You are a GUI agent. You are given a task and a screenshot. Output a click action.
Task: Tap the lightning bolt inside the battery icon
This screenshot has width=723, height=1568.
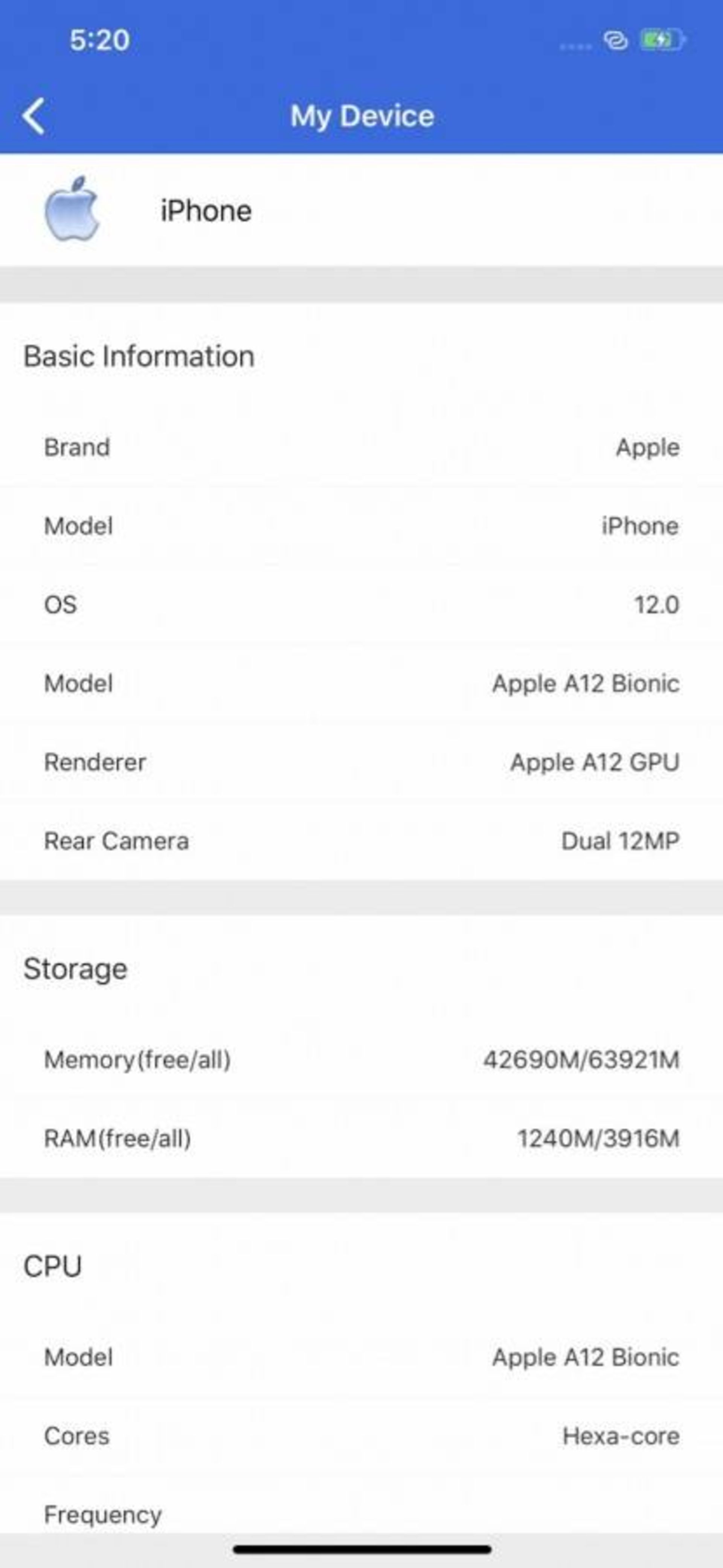(661, 40)
